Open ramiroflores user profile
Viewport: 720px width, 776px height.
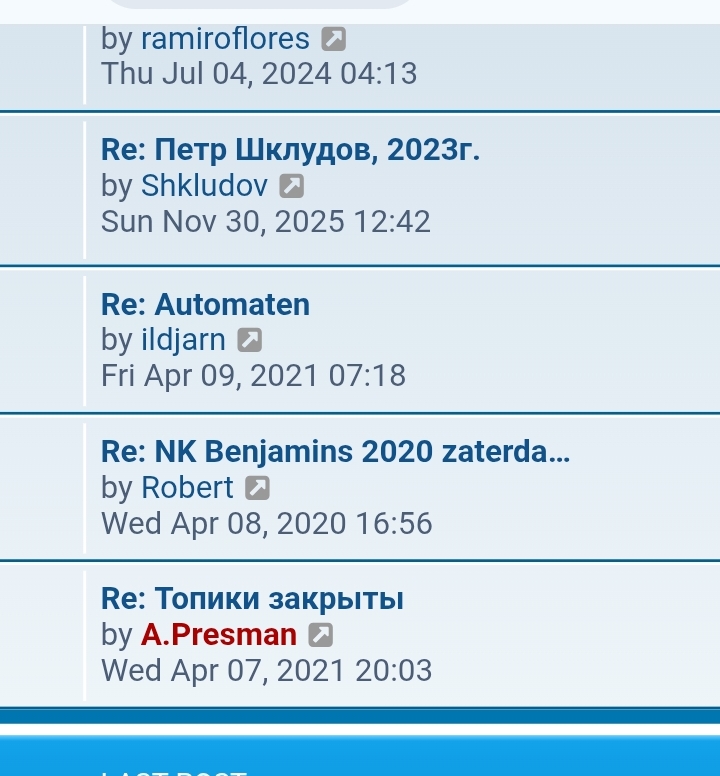[x=225, y=39]
